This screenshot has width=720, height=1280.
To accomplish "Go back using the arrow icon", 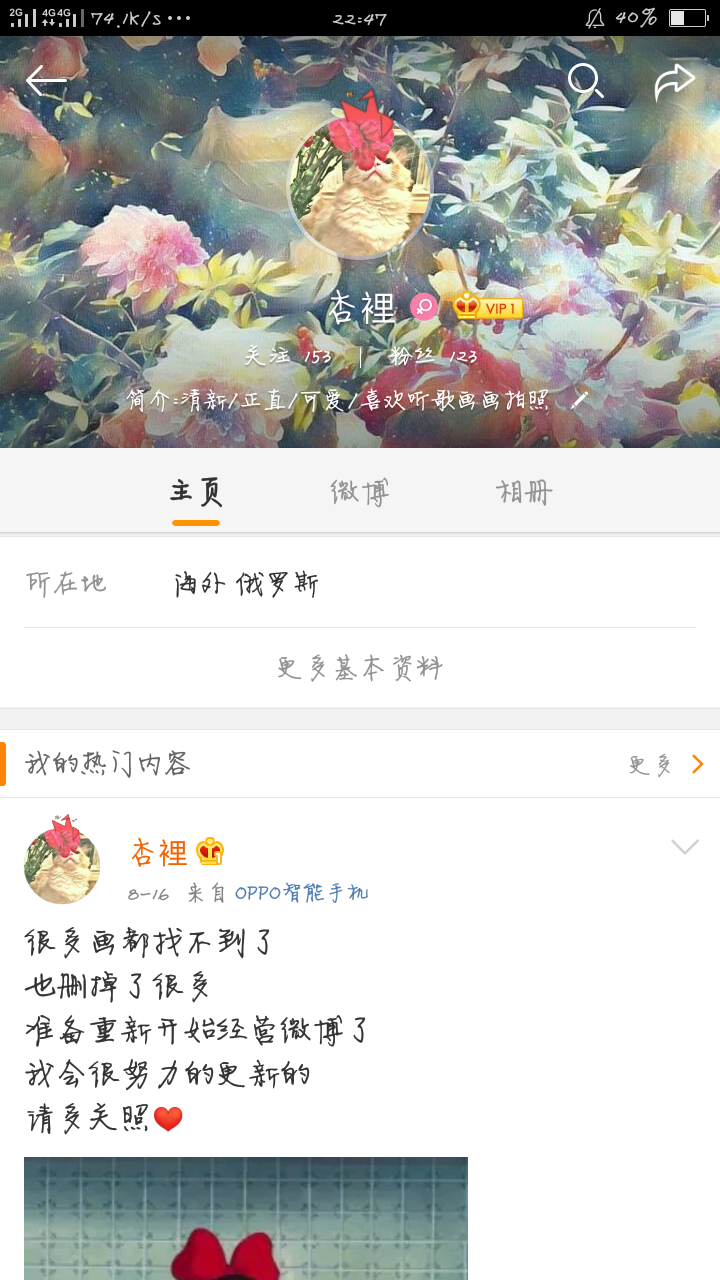I will point(46,81).
